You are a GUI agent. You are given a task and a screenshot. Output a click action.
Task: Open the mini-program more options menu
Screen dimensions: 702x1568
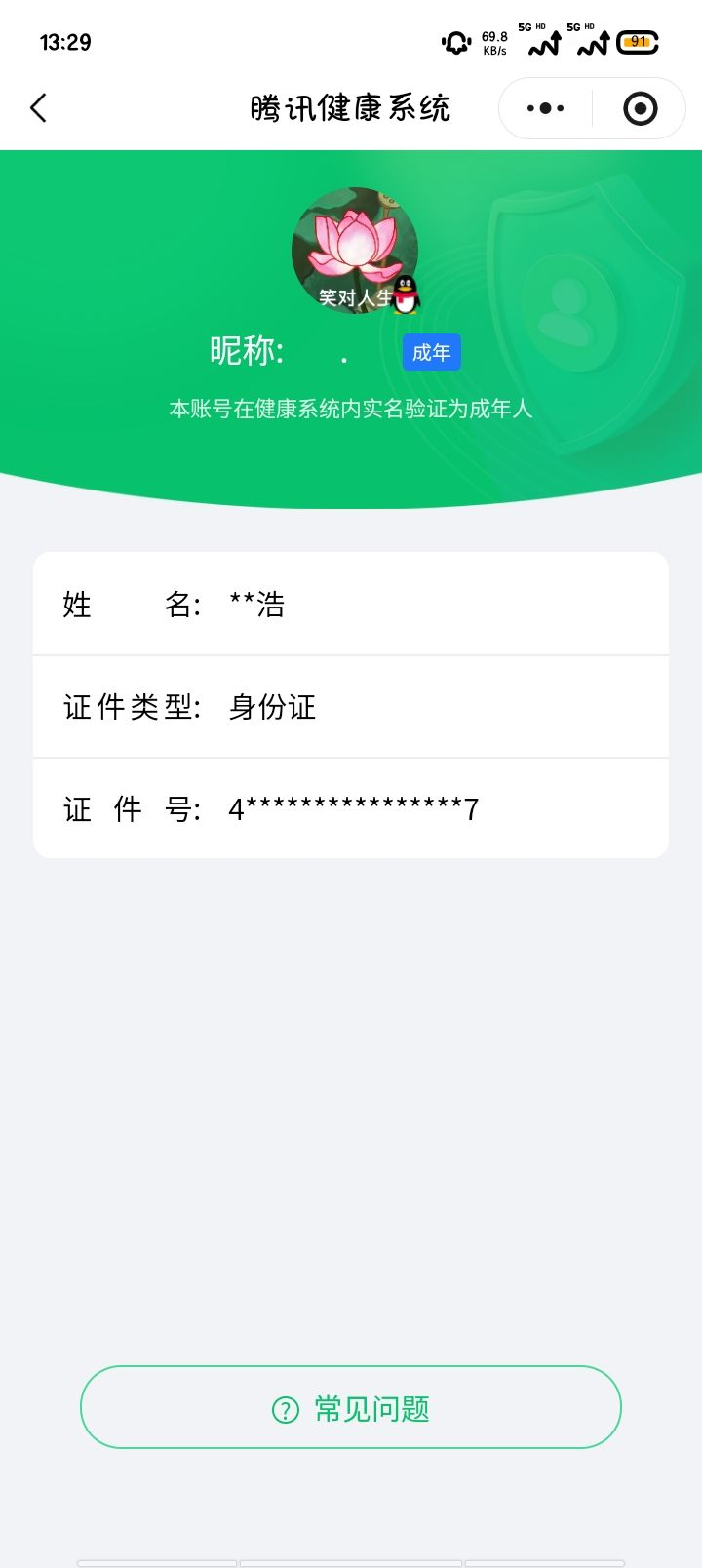coord(543,108)
